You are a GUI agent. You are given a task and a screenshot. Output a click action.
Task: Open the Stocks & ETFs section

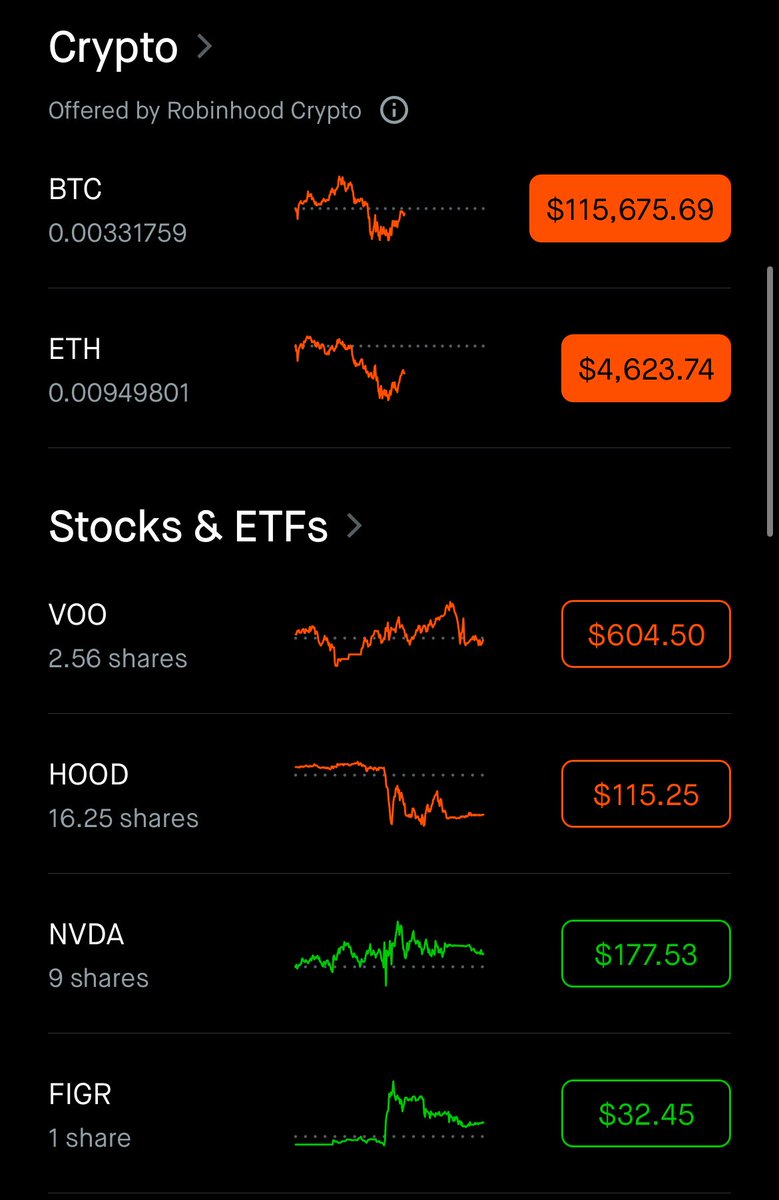coord(205,526)
